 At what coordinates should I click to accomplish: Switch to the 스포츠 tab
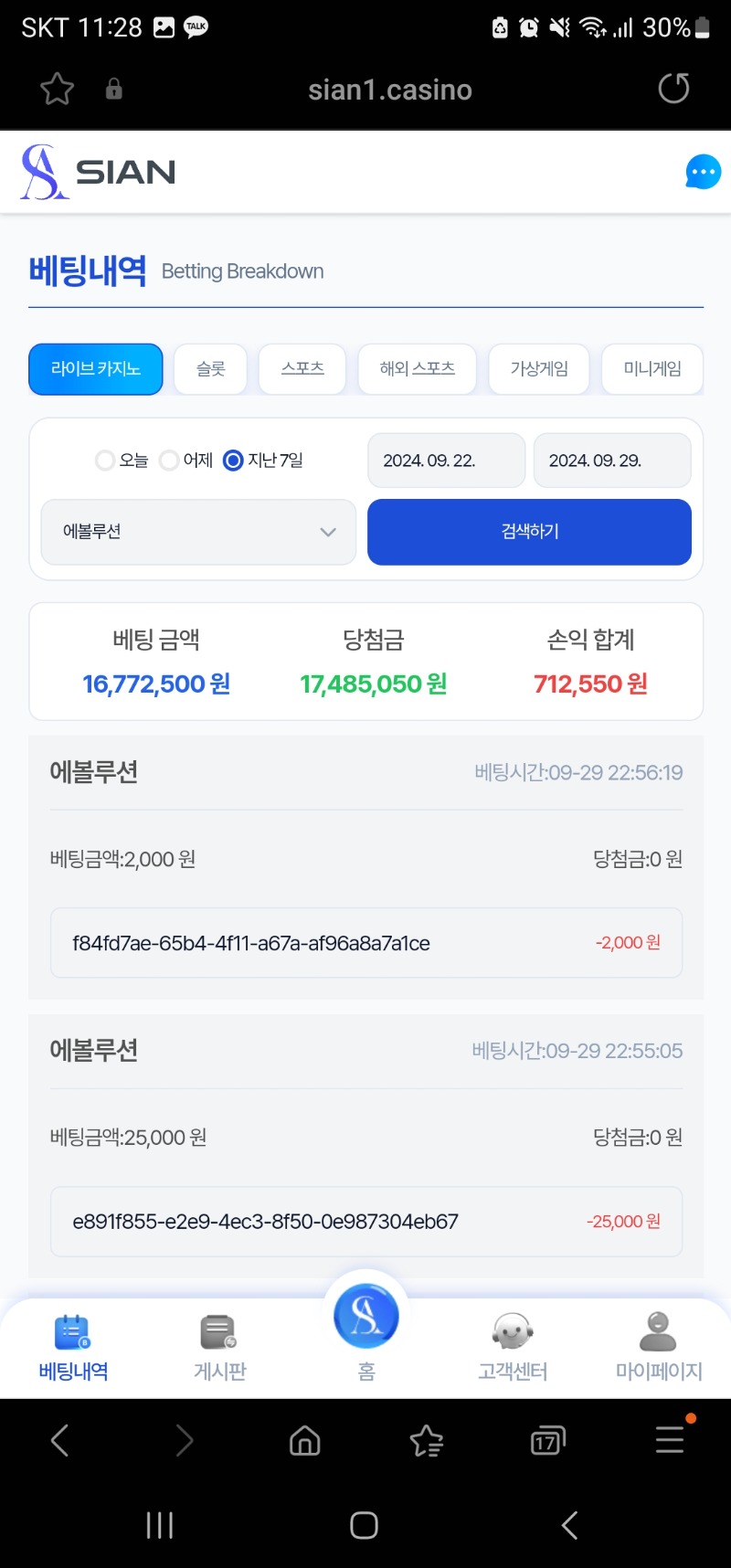(302, 369)
